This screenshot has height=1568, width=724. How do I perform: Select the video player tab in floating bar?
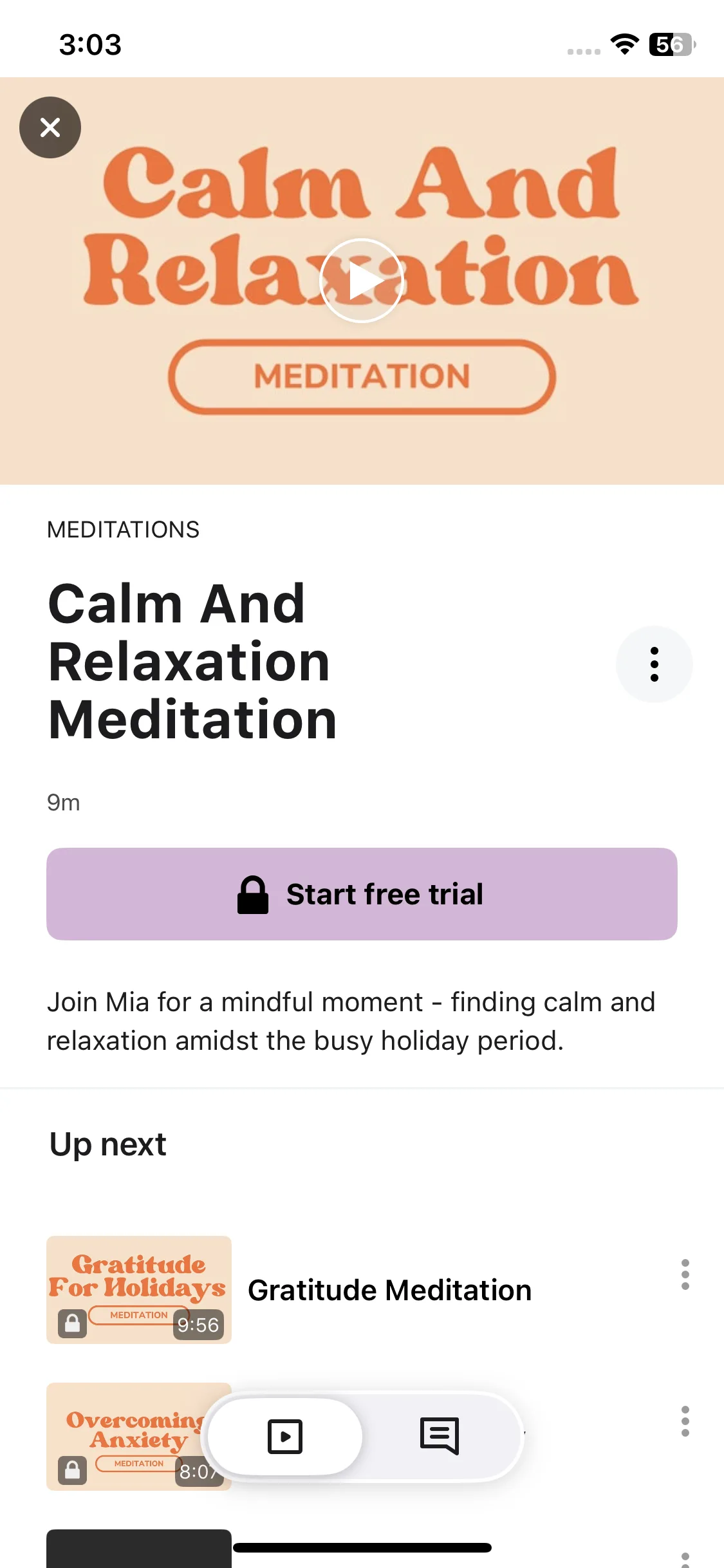(x=285, y=1436)
